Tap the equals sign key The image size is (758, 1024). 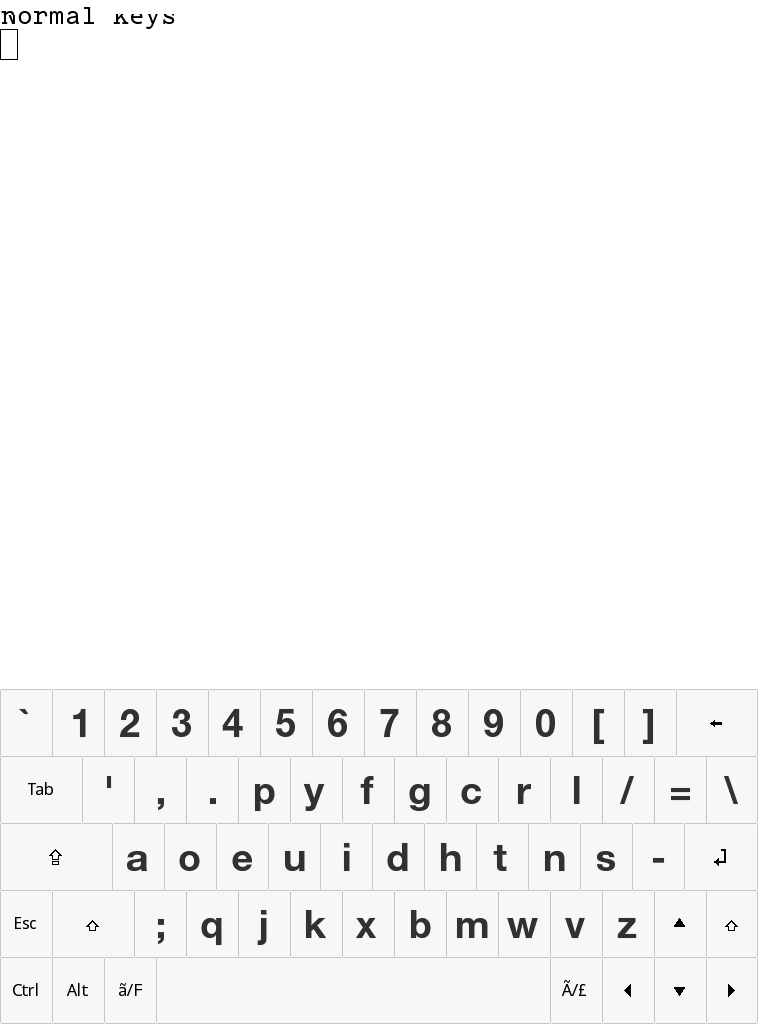pos(680,790)
